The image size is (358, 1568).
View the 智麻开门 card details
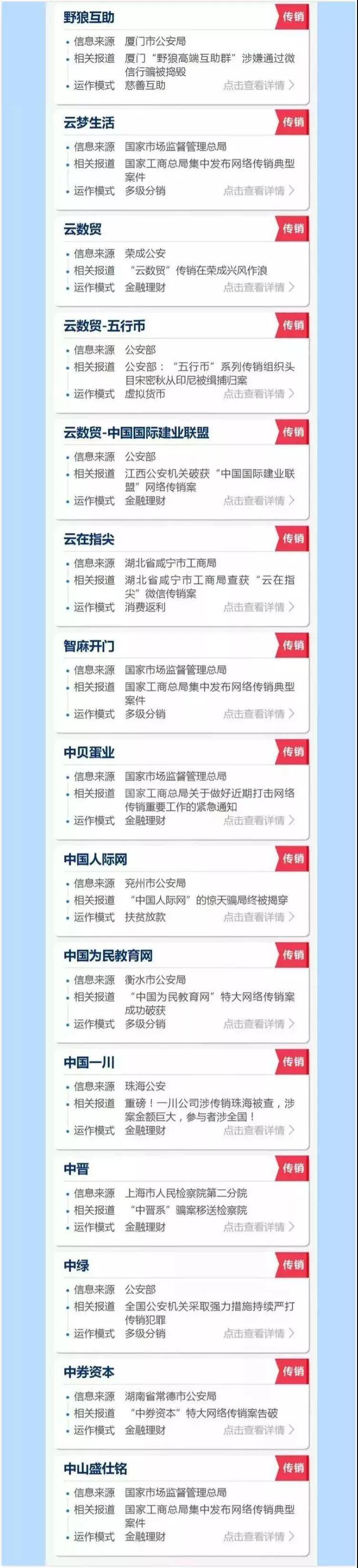259,713
